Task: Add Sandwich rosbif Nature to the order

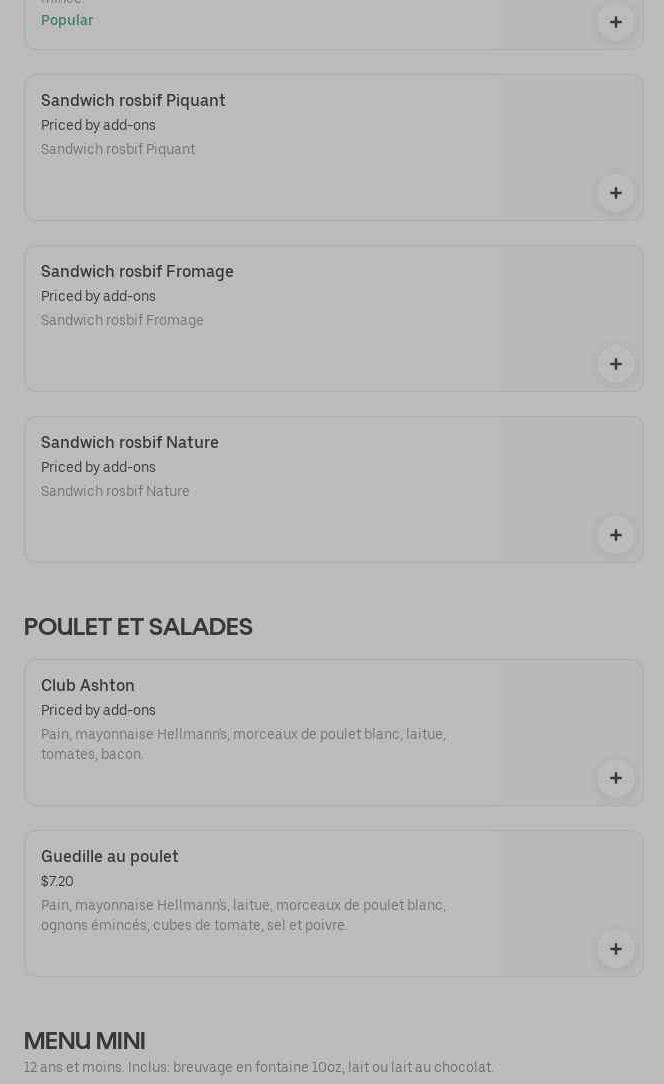Action: pos(615,535)
